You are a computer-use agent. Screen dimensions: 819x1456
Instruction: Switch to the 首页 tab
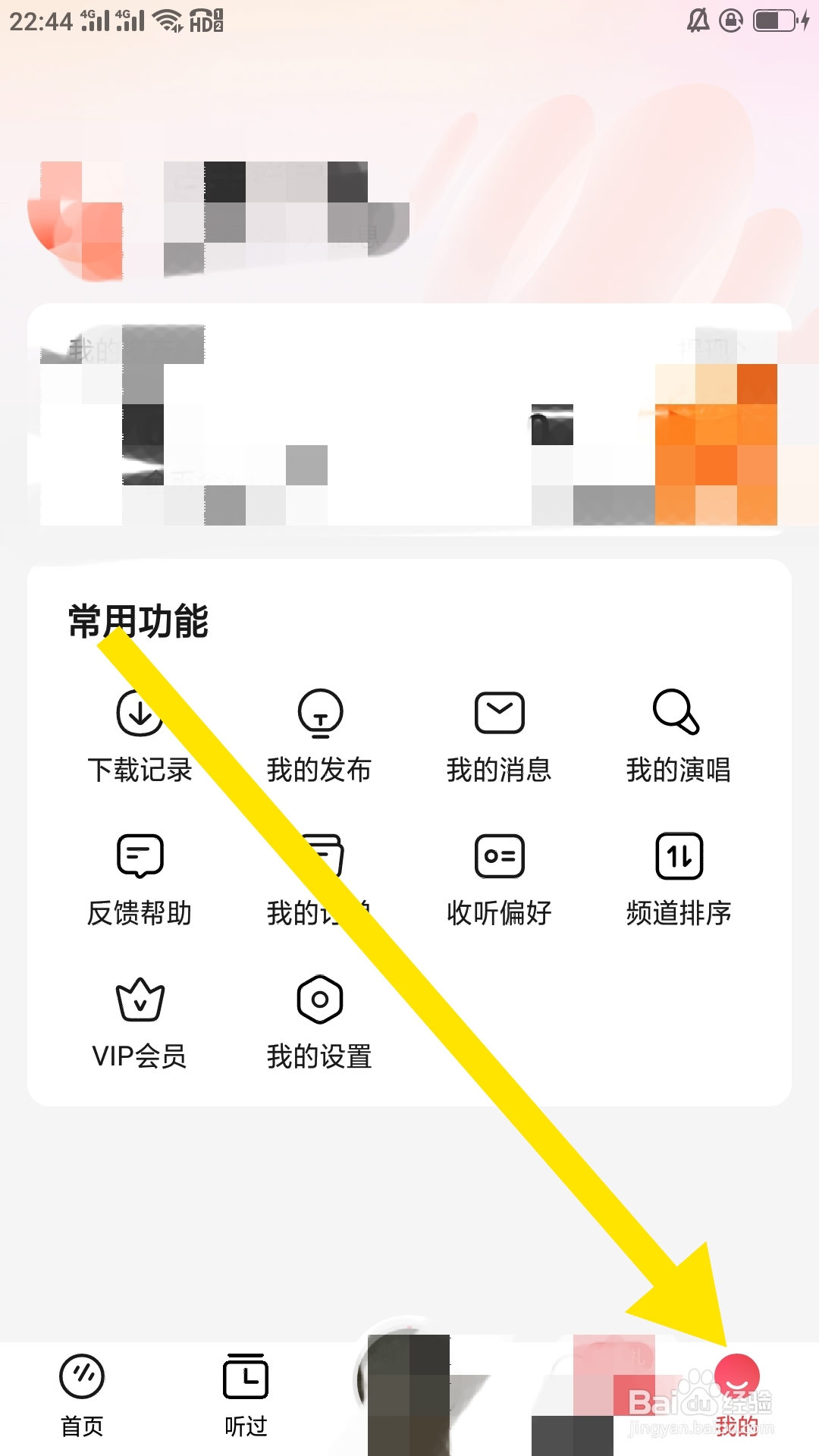pyautogui.click(x=81, y=1395)
